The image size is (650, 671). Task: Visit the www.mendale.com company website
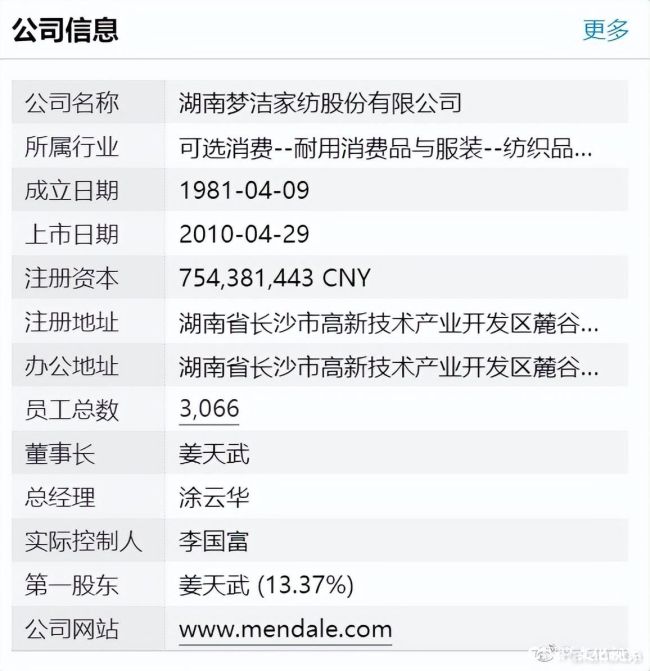[285, 630]
